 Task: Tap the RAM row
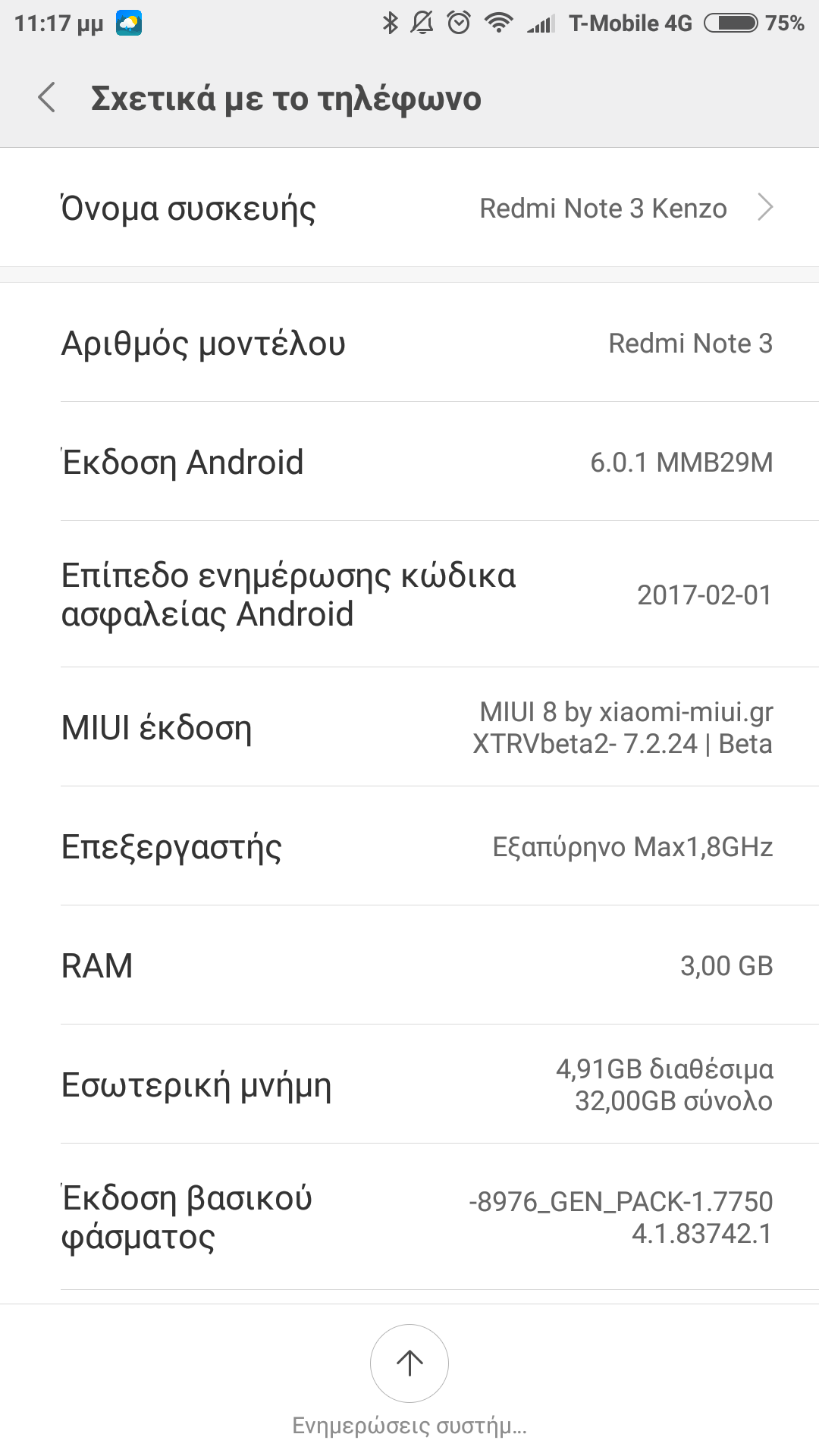(x=409, y=965)
